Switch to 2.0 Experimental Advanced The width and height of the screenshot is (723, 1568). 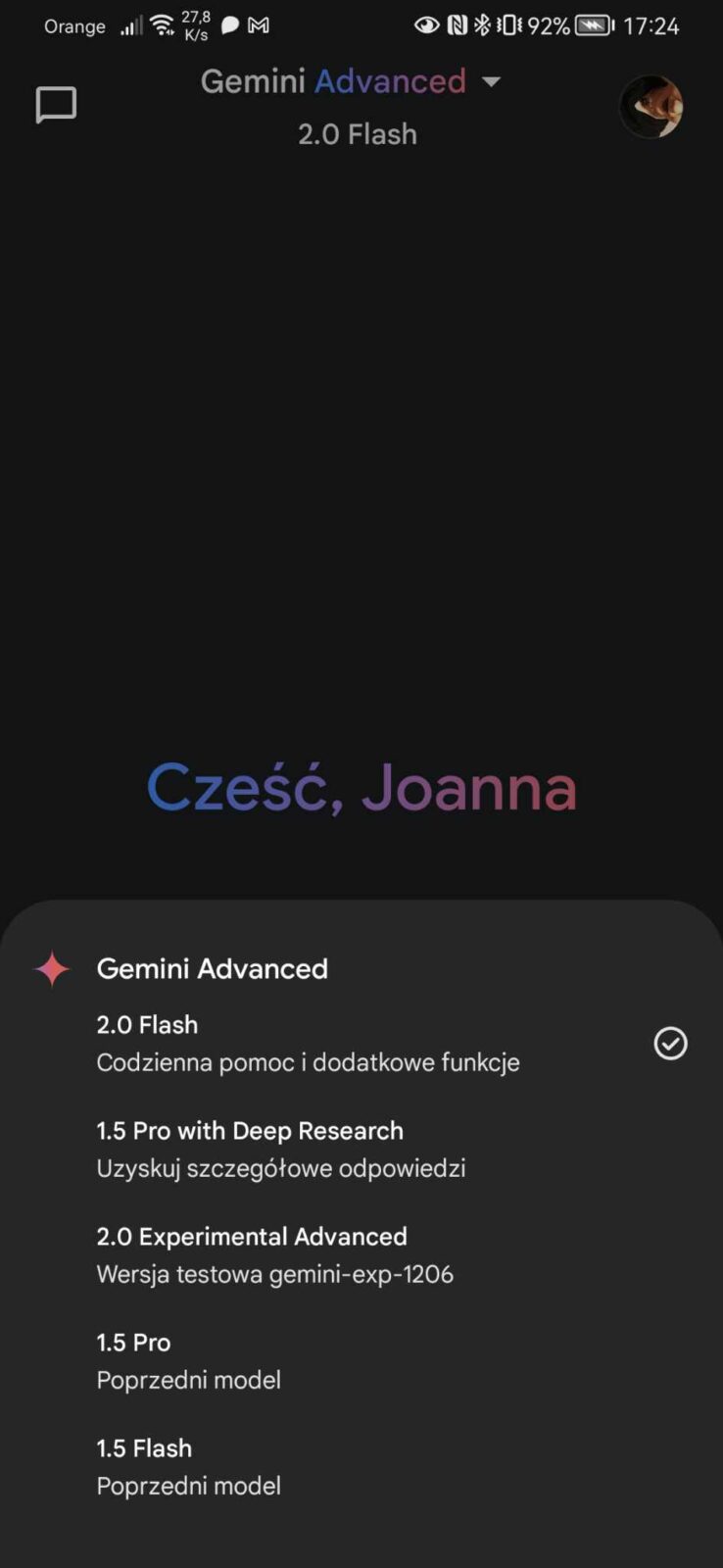click(274, 1254)
